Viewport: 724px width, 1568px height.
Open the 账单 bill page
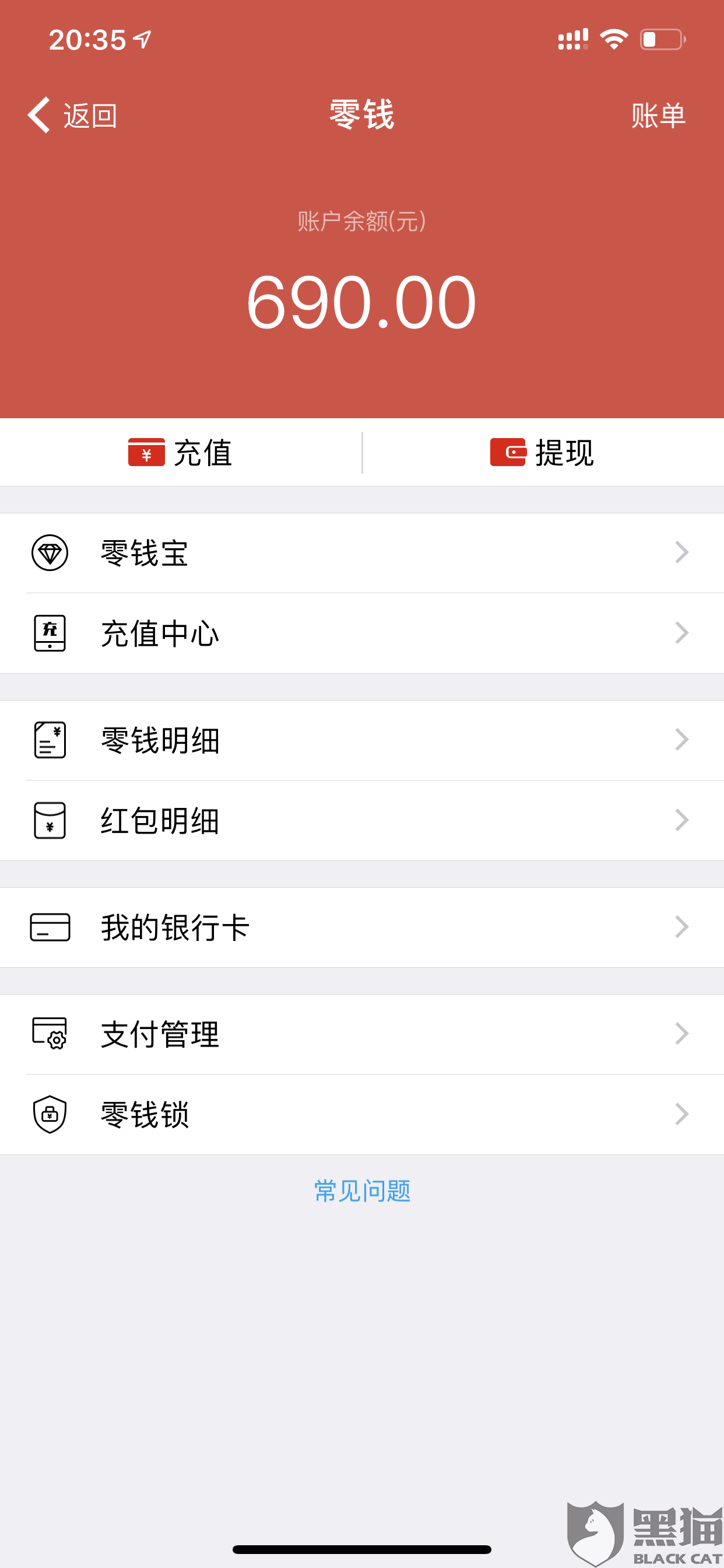coord(658,115)
